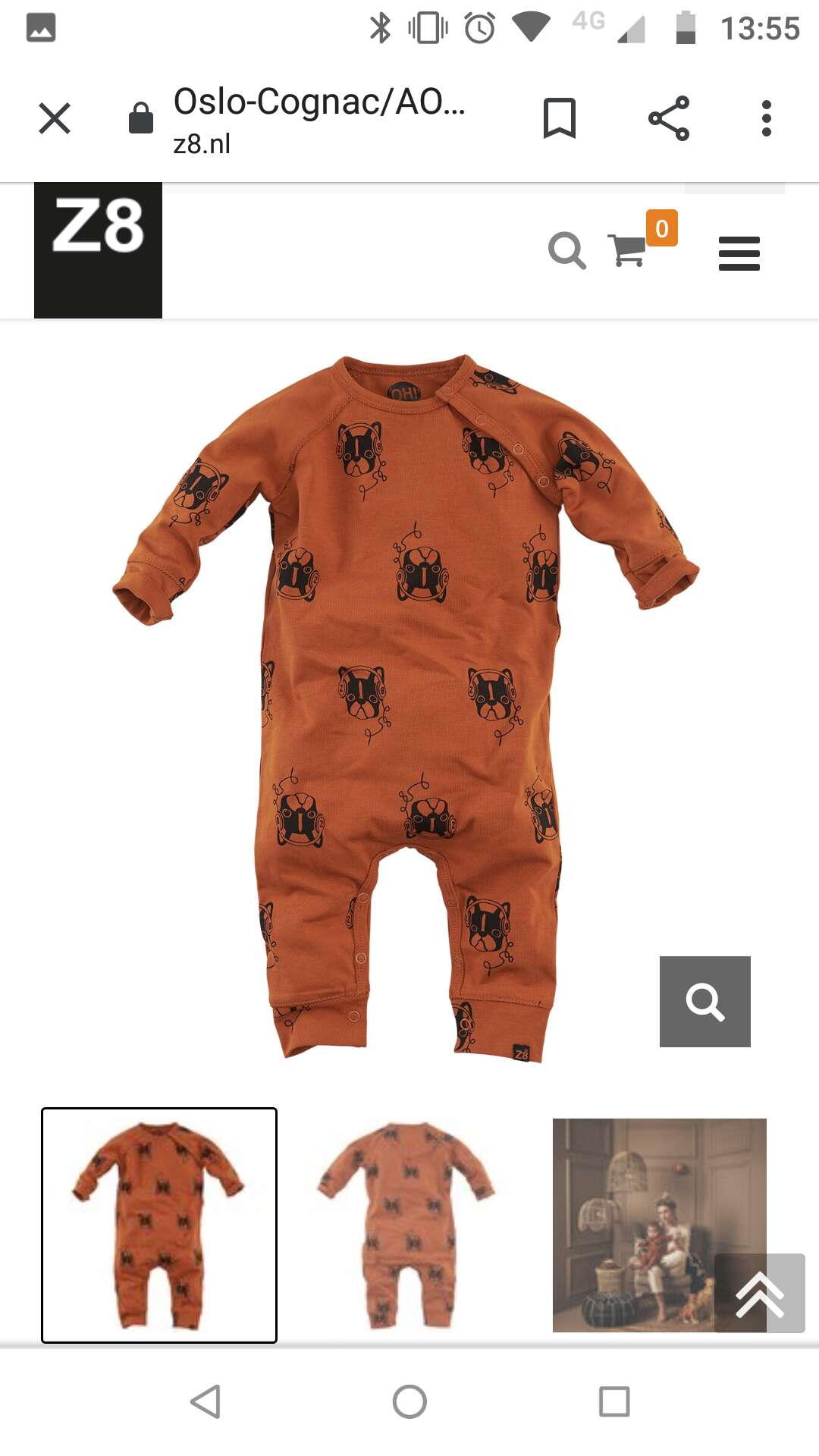Bookmark this z8.nl page
Viewport: 819px width, 1456px height.
pos(560,118)
